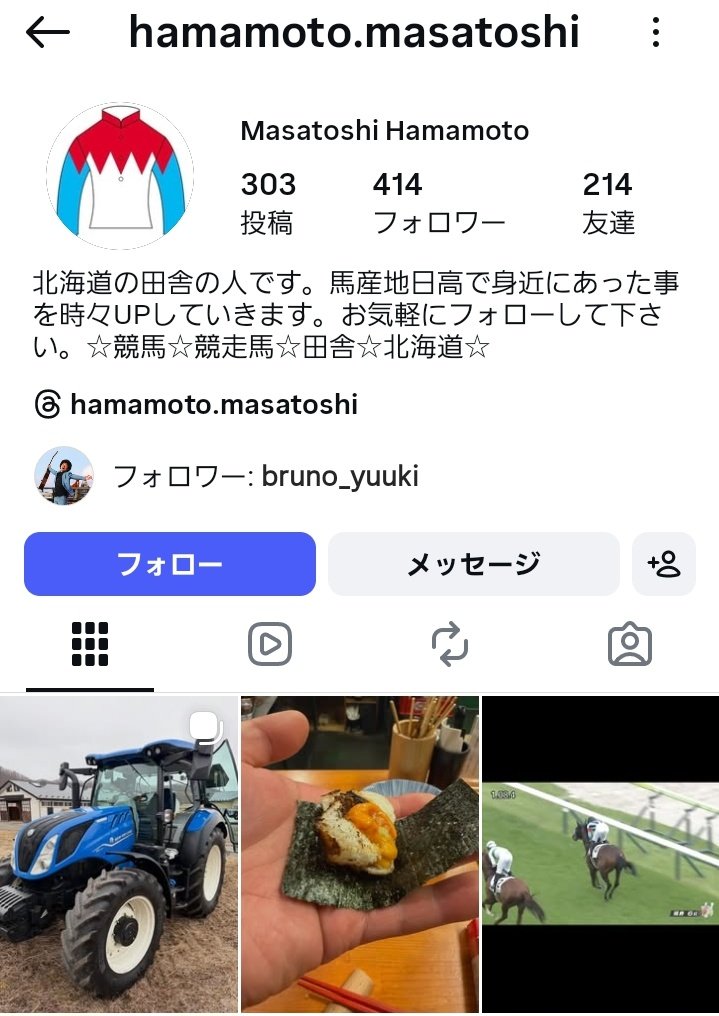Screen dimensions: 719x1016
Task: Switch to the reposts tab
Action: tap(450, 645)
